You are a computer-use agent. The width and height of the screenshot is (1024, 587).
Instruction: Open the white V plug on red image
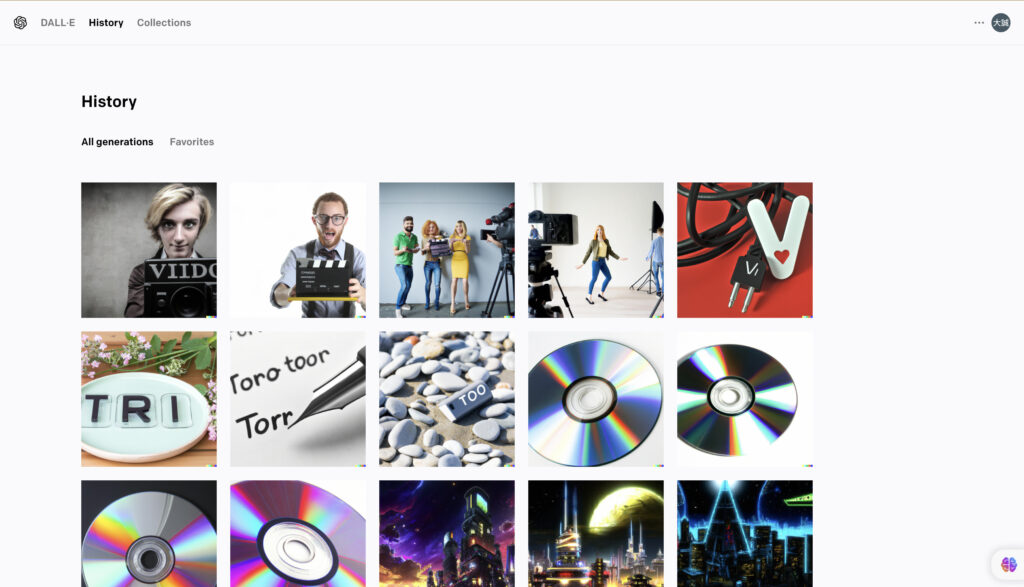745,250
